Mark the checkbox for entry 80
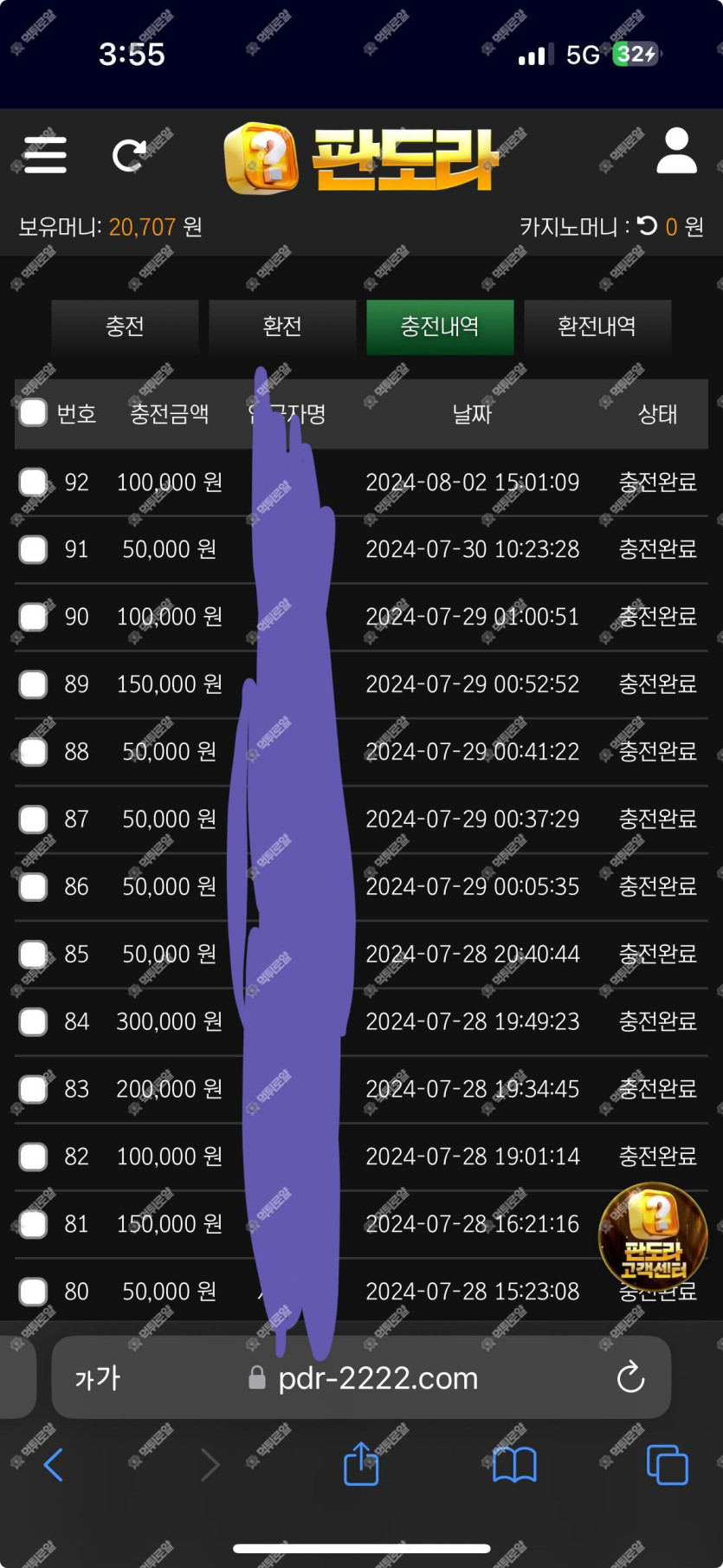This screenshot has height=1568, width=723. click(33, 1292)
